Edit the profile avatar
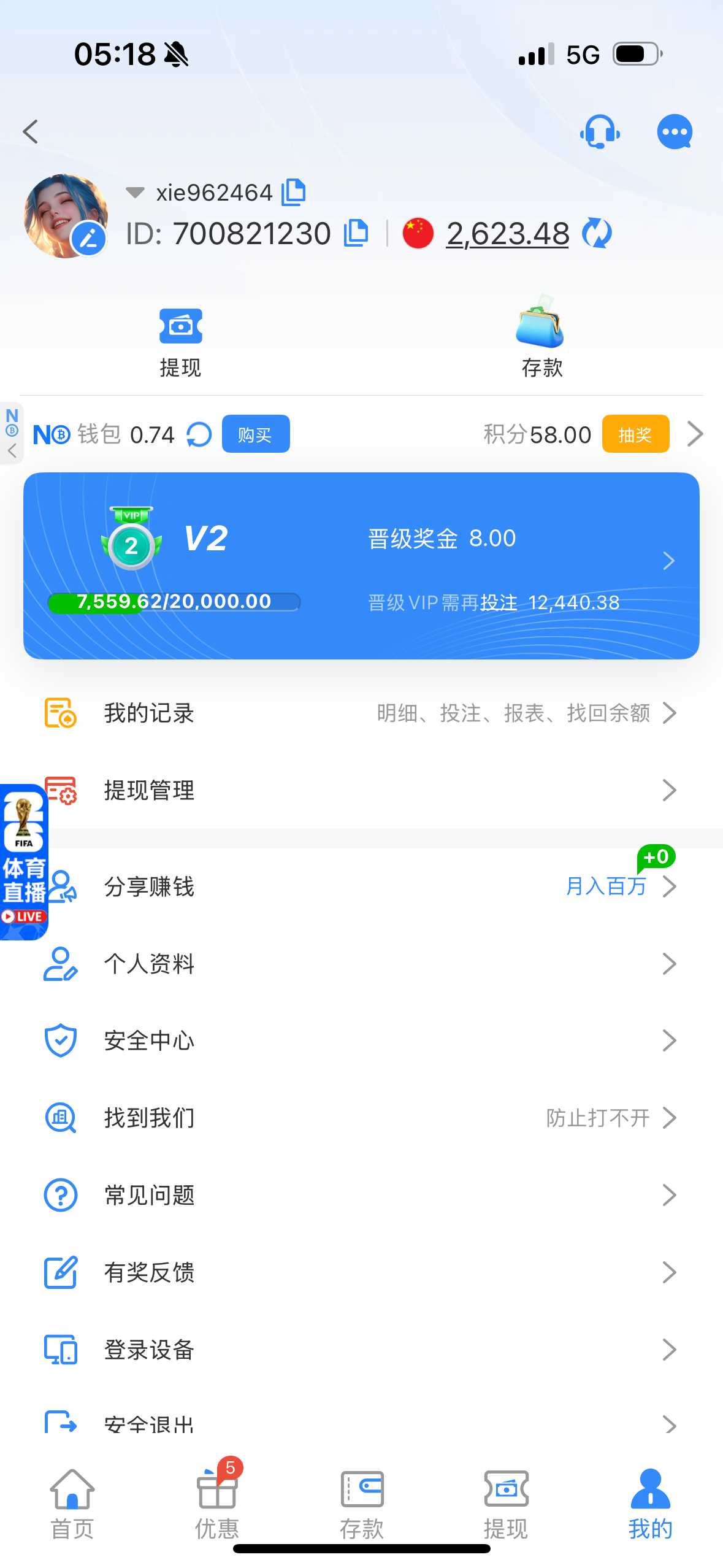This screenshot has height=1568, width=723. coord(89,239)
